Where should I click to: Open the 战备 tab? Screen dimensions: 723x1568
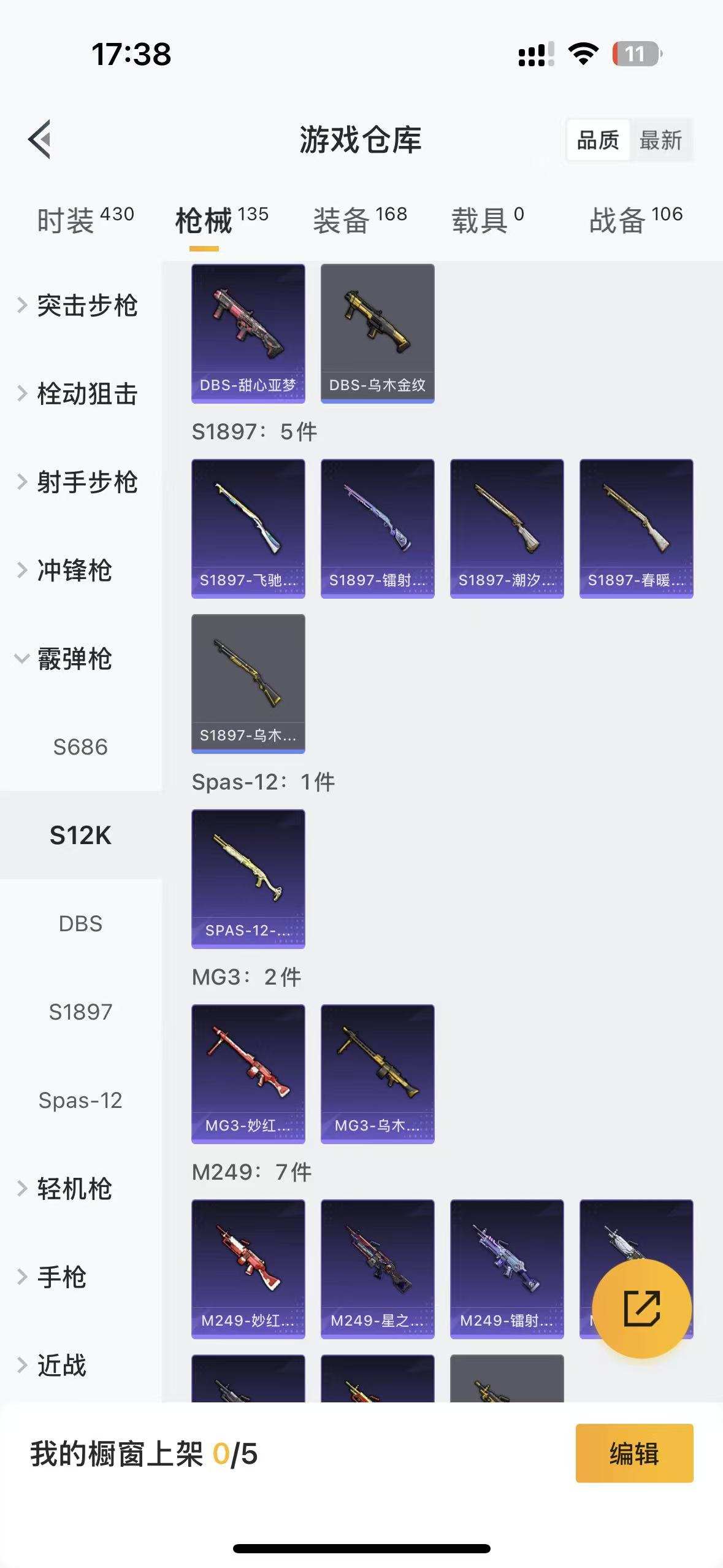(635, 220)
